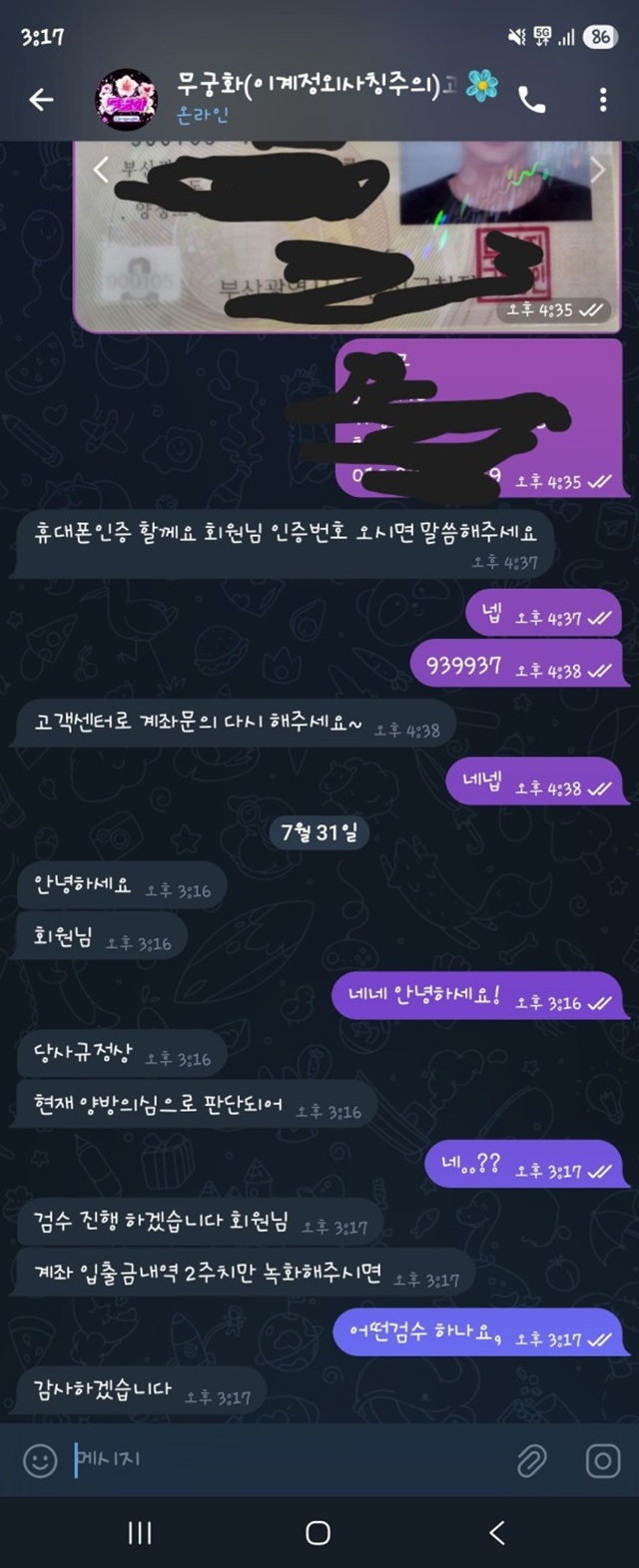Viewport: 639px width, 1568px height.
Task: Open the emoji picker
Action: click(x=40, y=1461)
